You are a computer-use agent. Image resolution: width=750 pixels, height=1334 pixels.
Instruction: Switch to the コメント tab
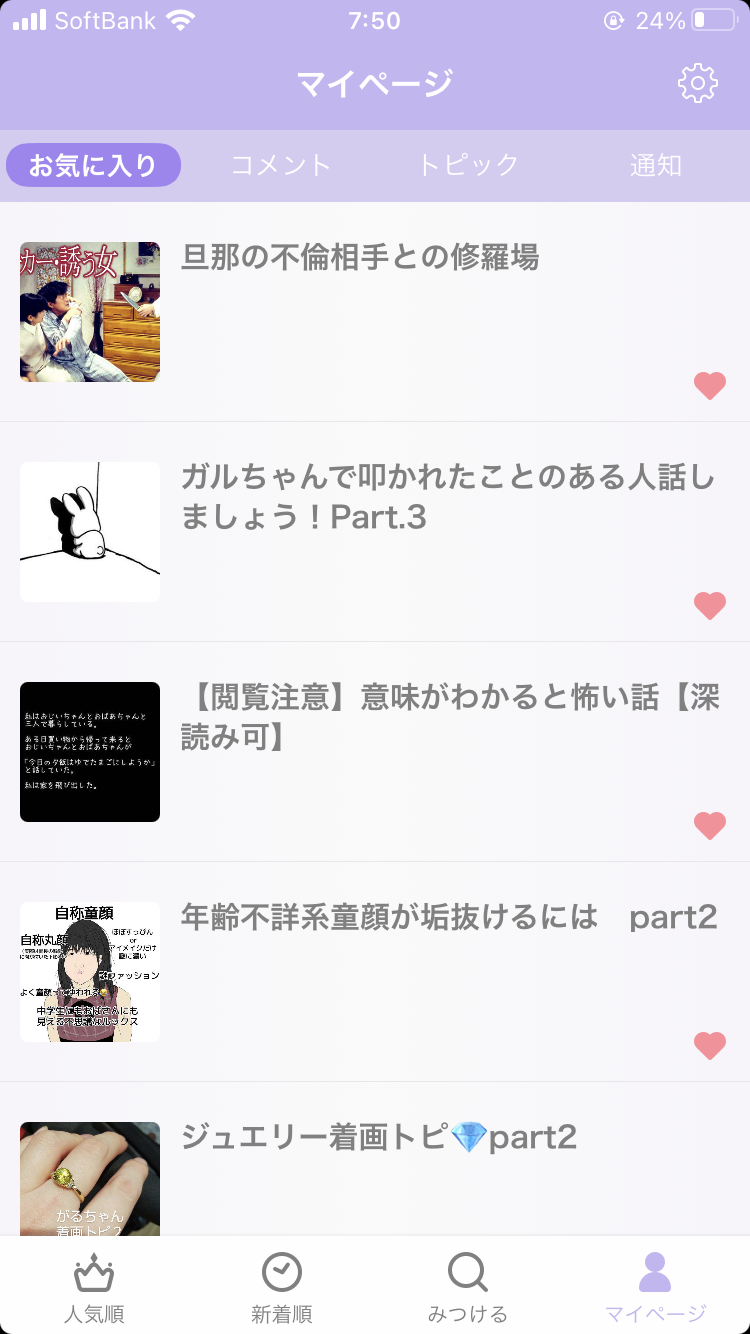point(283,166)
